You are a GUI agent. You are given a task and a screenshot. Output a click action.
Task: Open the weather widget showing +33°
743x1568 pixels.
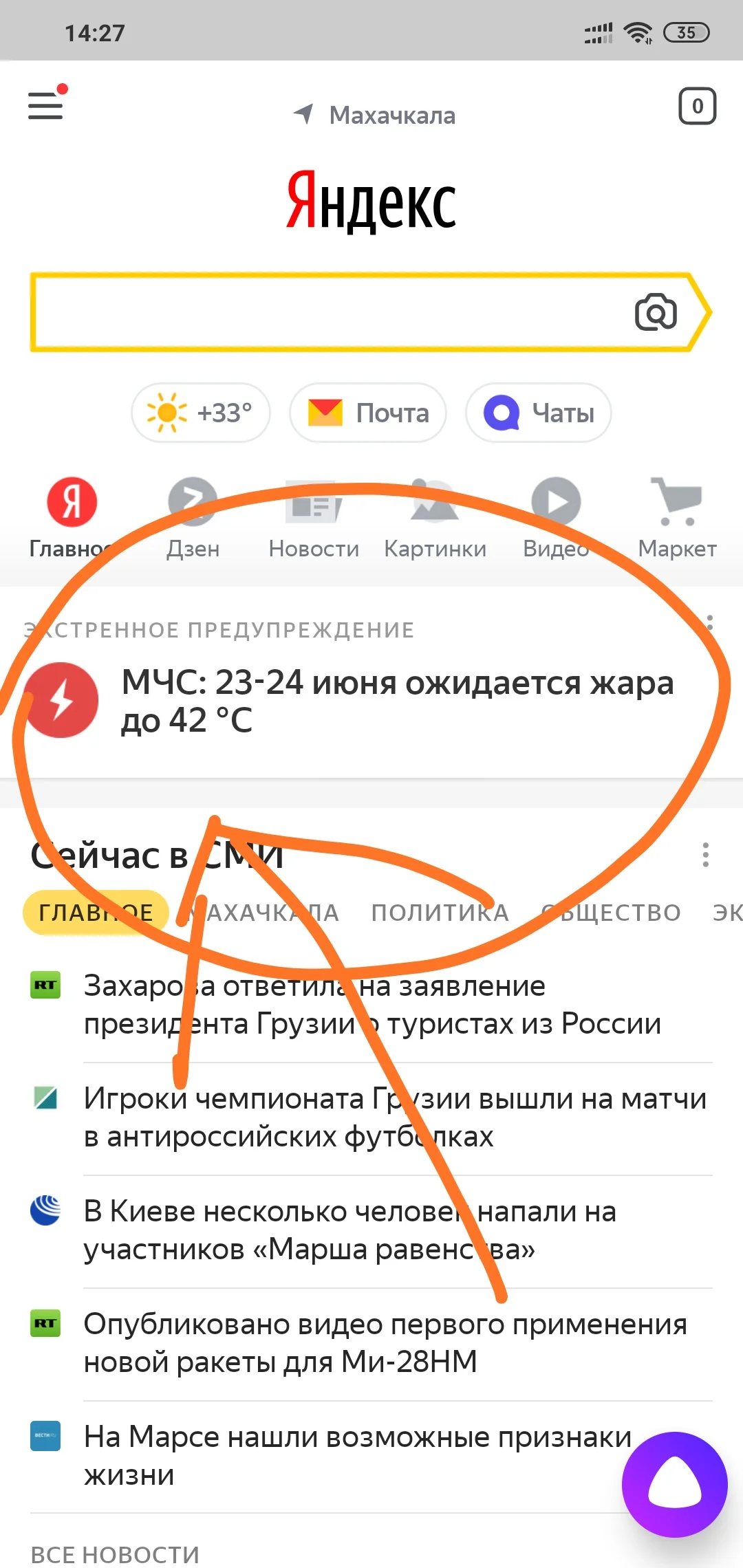point(200,413)
